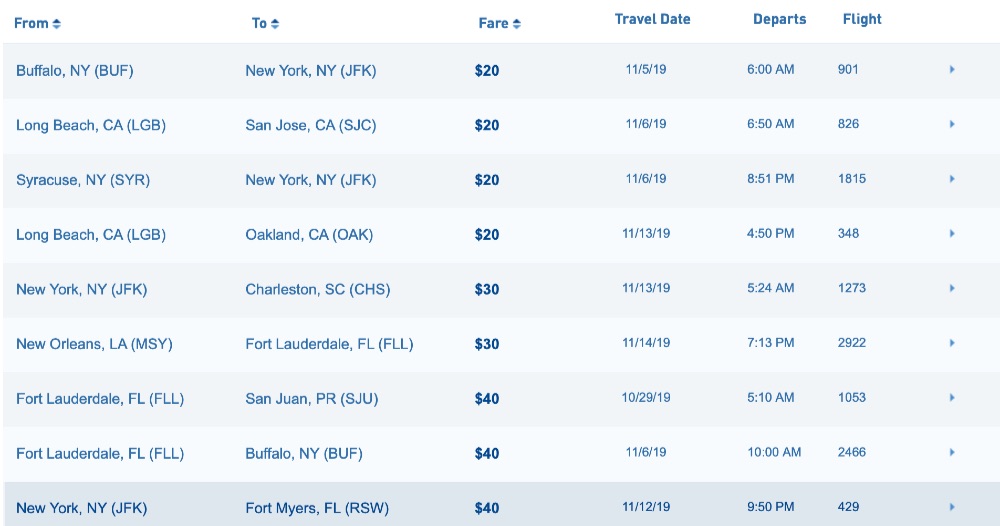Image resolution: width=1000 pixels, height=526 pixels.
Task: Sort the deals by Fare
Action: tap(499, 23)
